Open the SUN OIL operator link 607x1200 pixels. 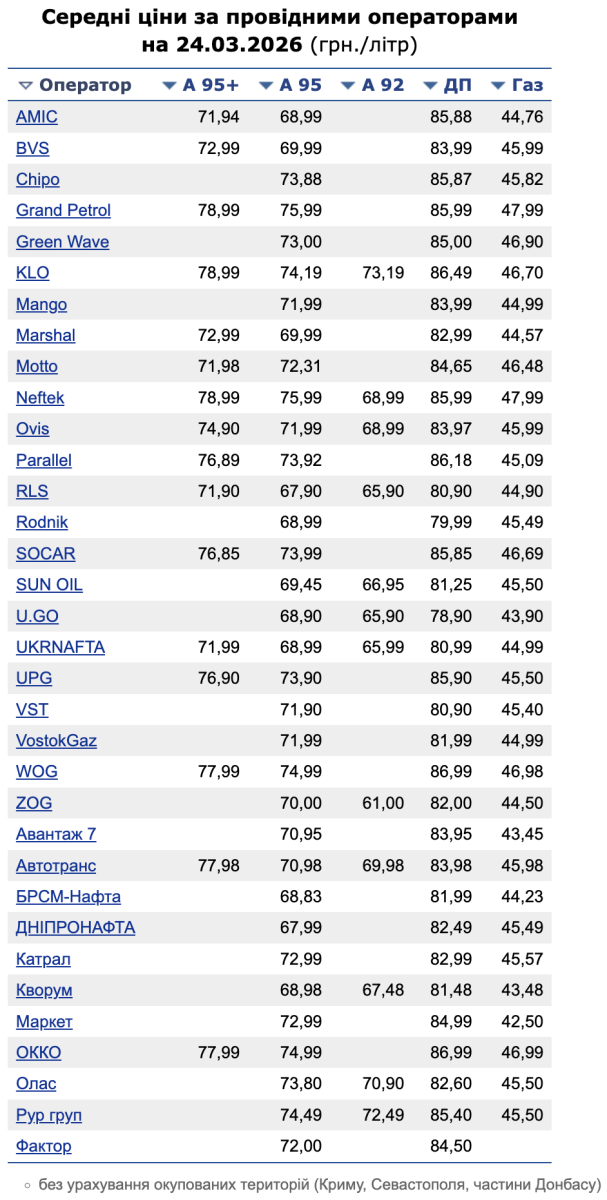coord(49,584)
